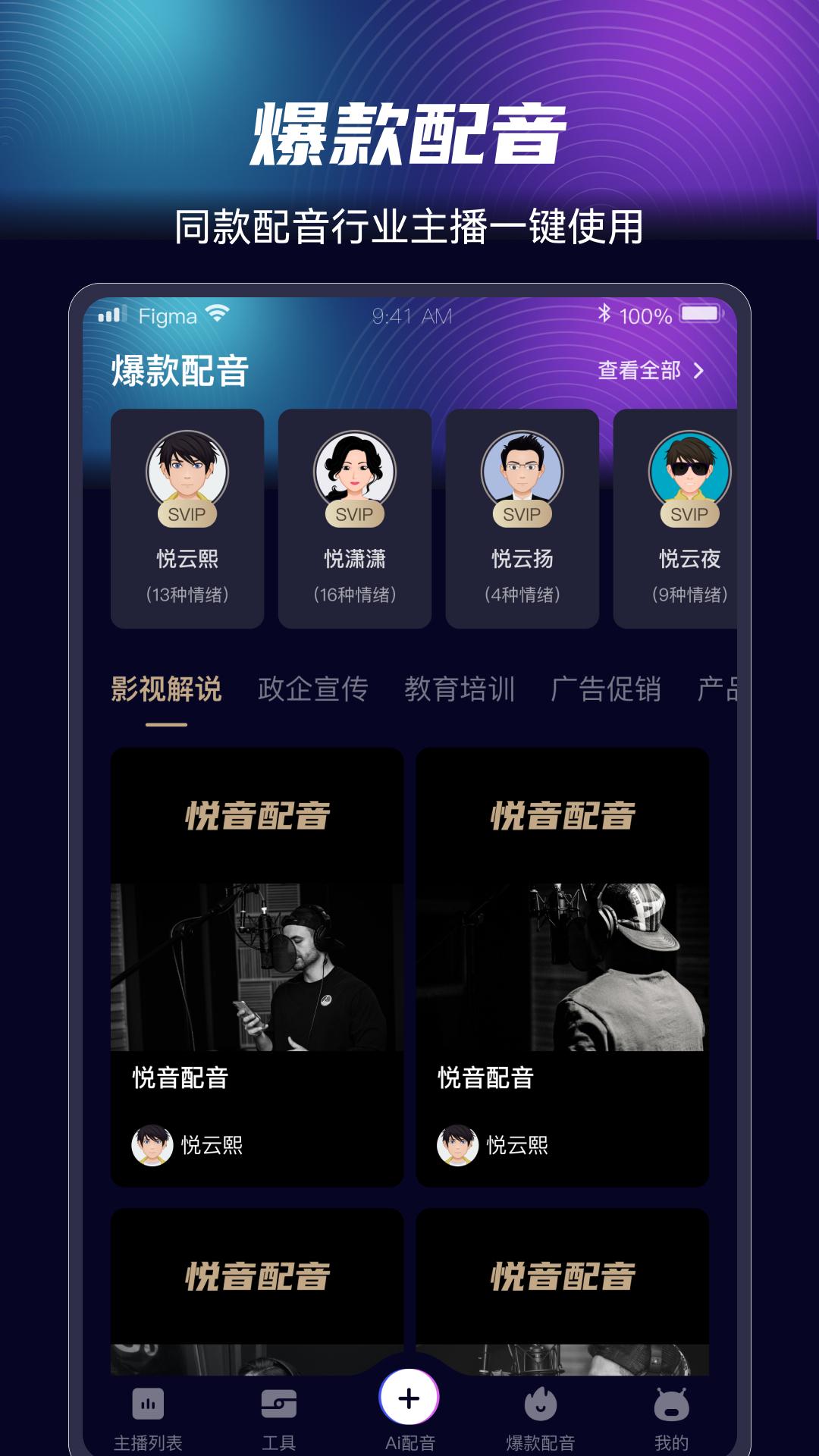Image resolution: width=819 pixels, height=1456 pixels.
Task: Tap the Bluetooth icon in status bar
Action: 604,312
